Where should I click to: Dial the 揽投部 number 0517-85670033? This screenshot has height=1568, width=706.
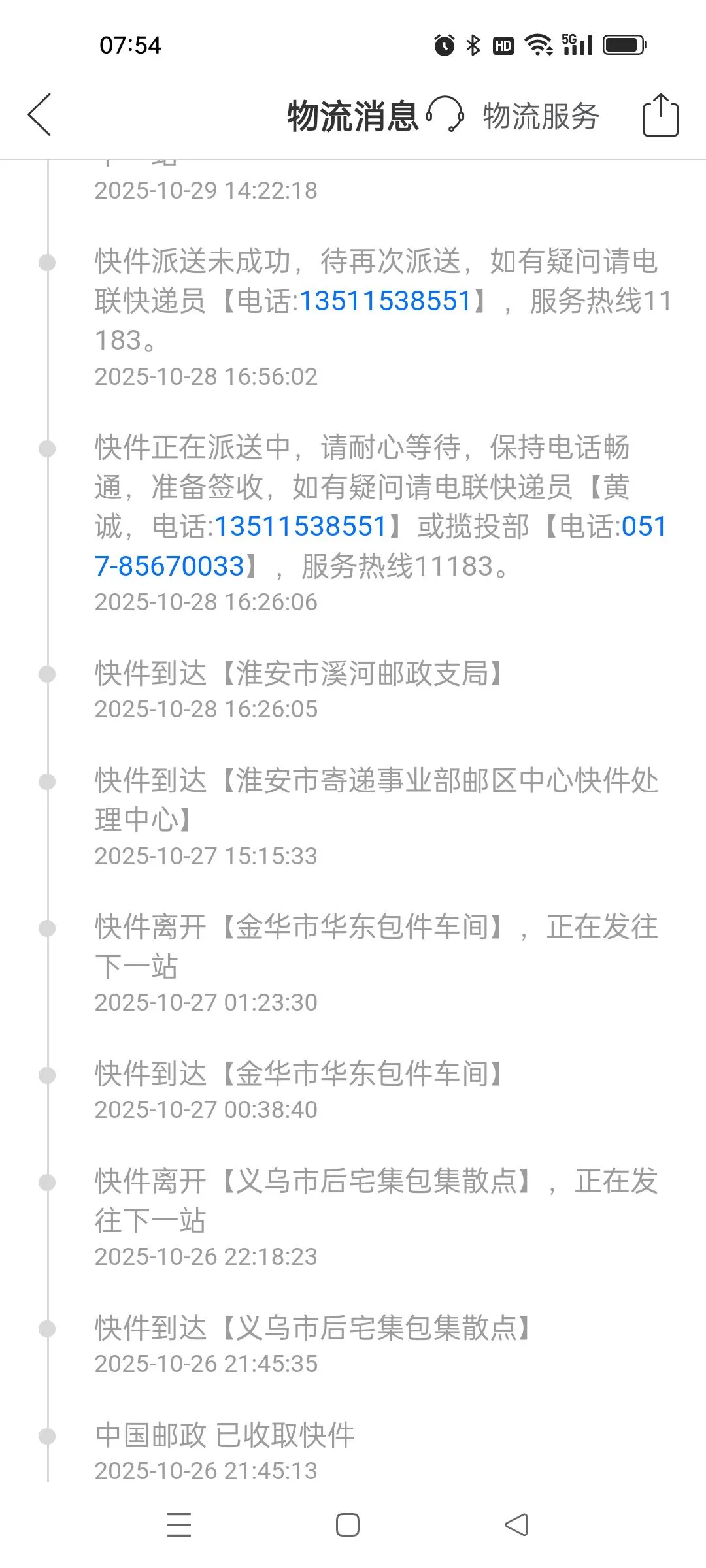[x=169, y=566]
